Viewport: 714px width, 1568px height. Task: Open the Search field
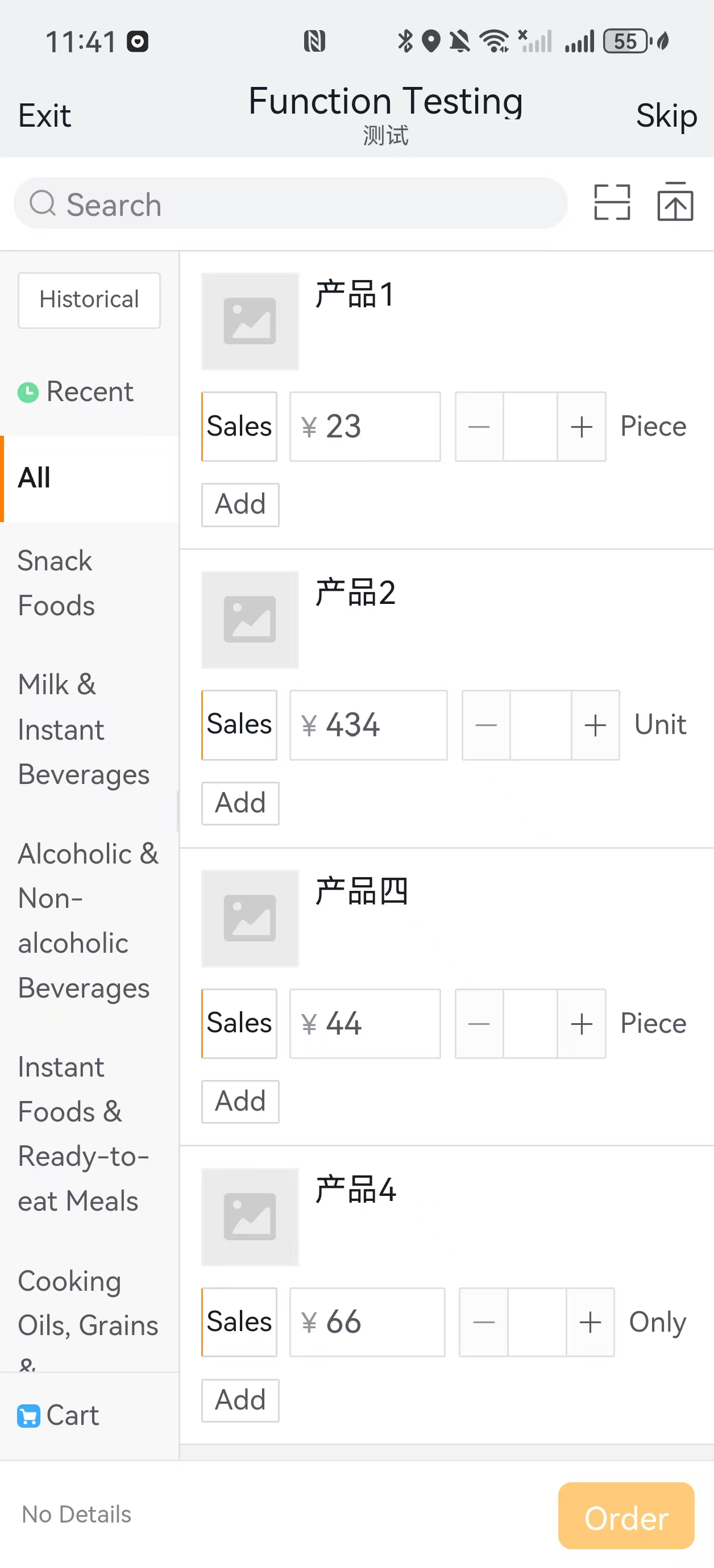[290, 204]
